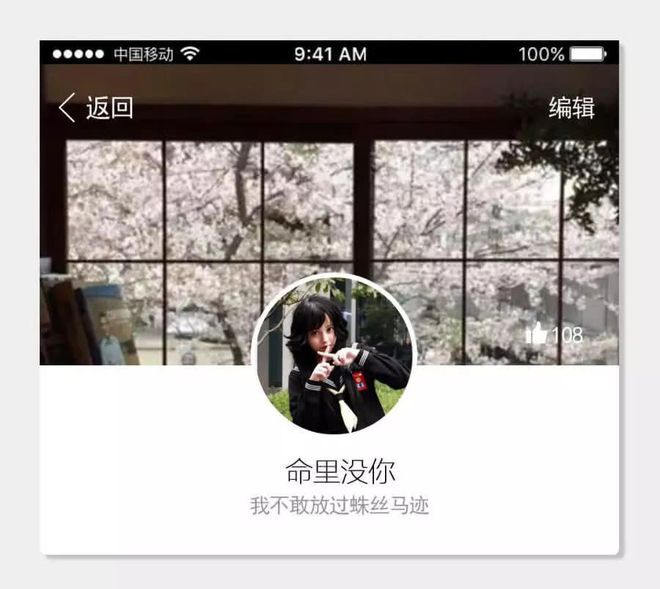Viewport: 660px width, 589px height.
Task: Go back via 返回 button
Action: 96,108
